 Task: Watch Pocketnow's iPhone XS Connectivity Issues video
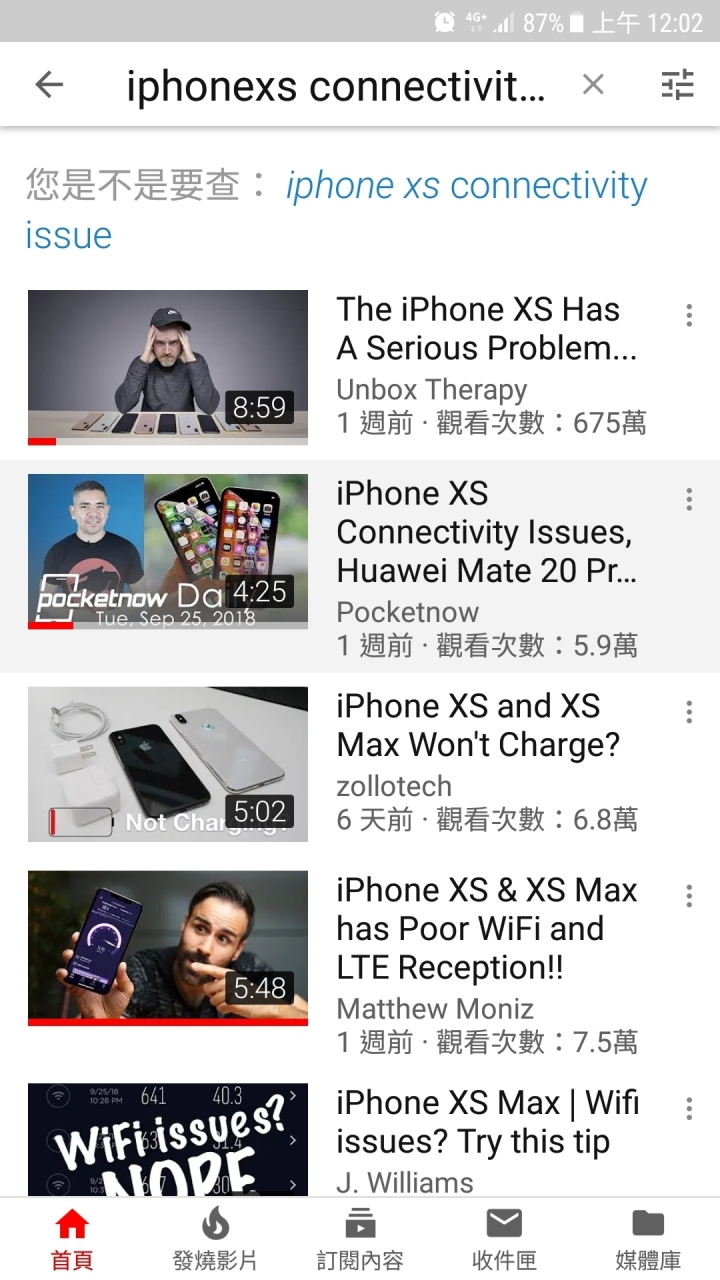(x=168, y=551)
